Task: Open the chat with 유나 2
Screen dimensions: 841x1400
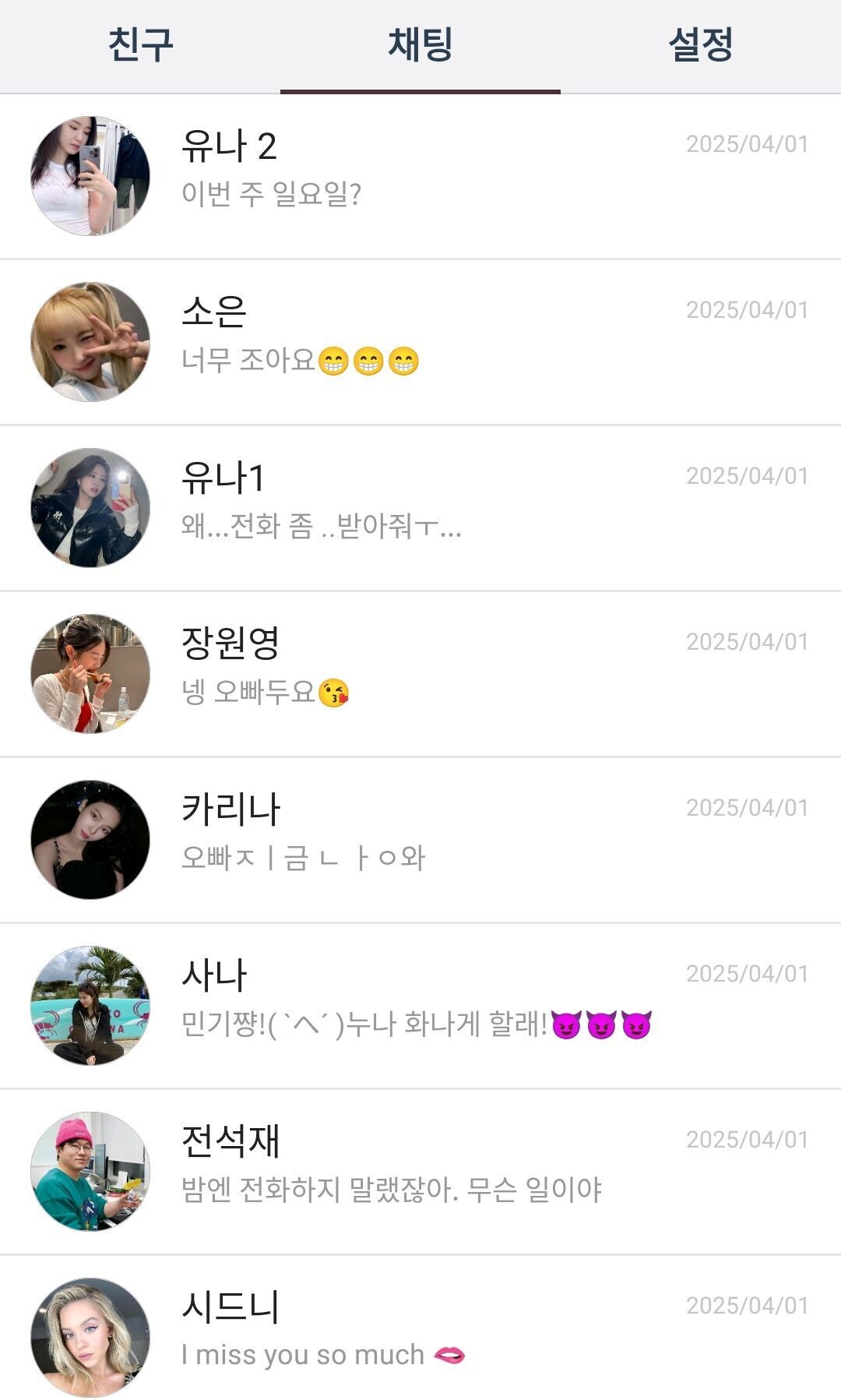Action: point(420,176)
